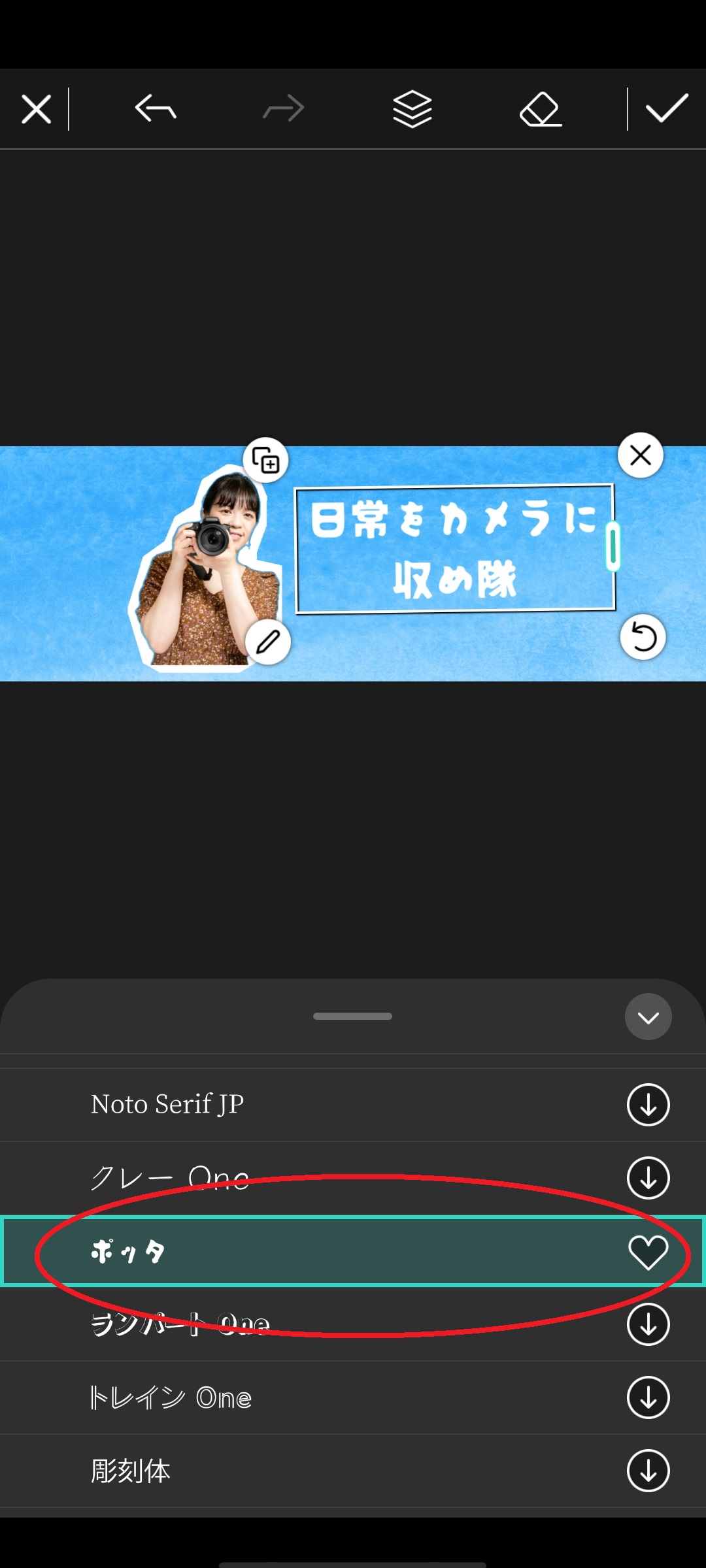Image resolution: width=706 pixels, height=1568 pixels.
Task: Duplicate the selected text box
Action: tap(265, 460)
